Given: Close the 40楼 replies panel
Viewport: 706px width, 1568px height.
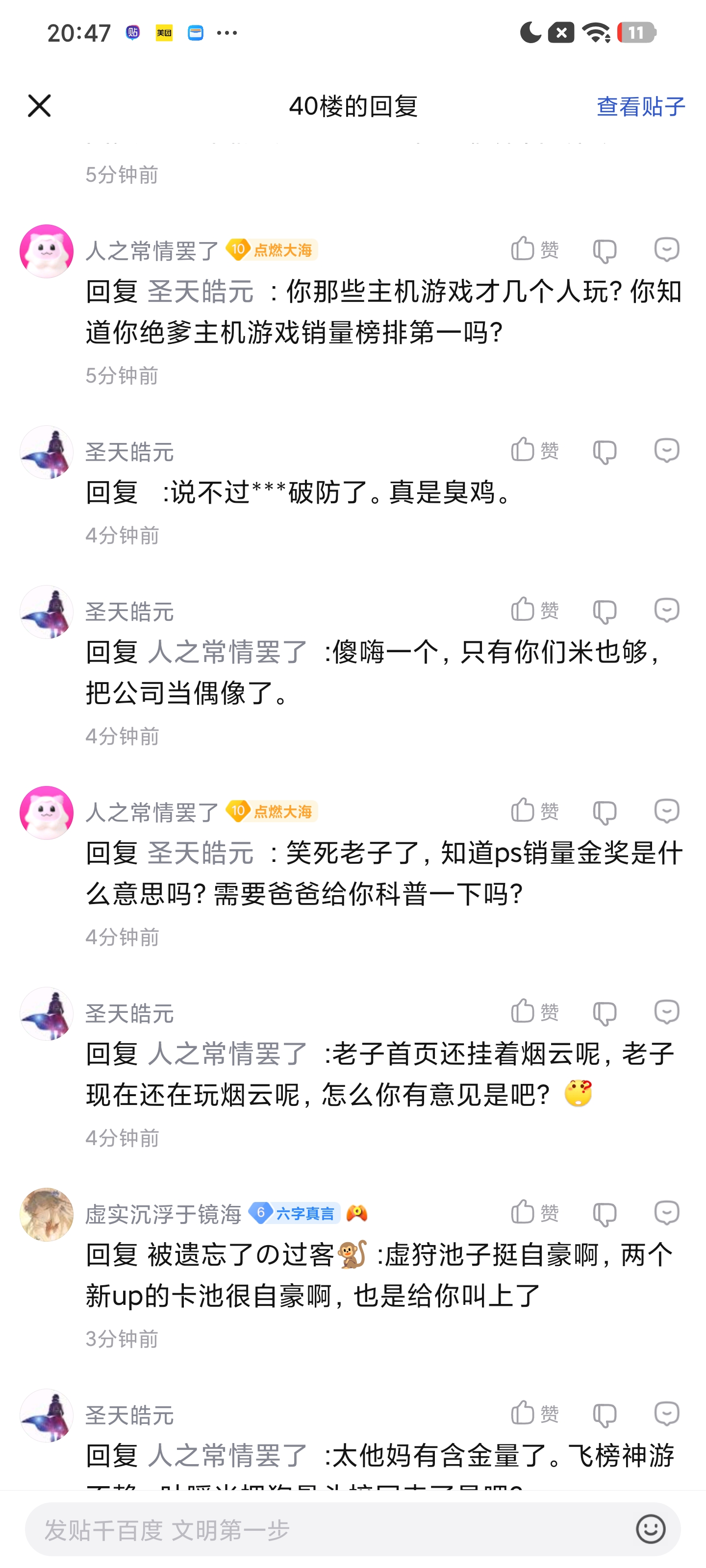Looking at the screenshot, I should click(40, 106).
